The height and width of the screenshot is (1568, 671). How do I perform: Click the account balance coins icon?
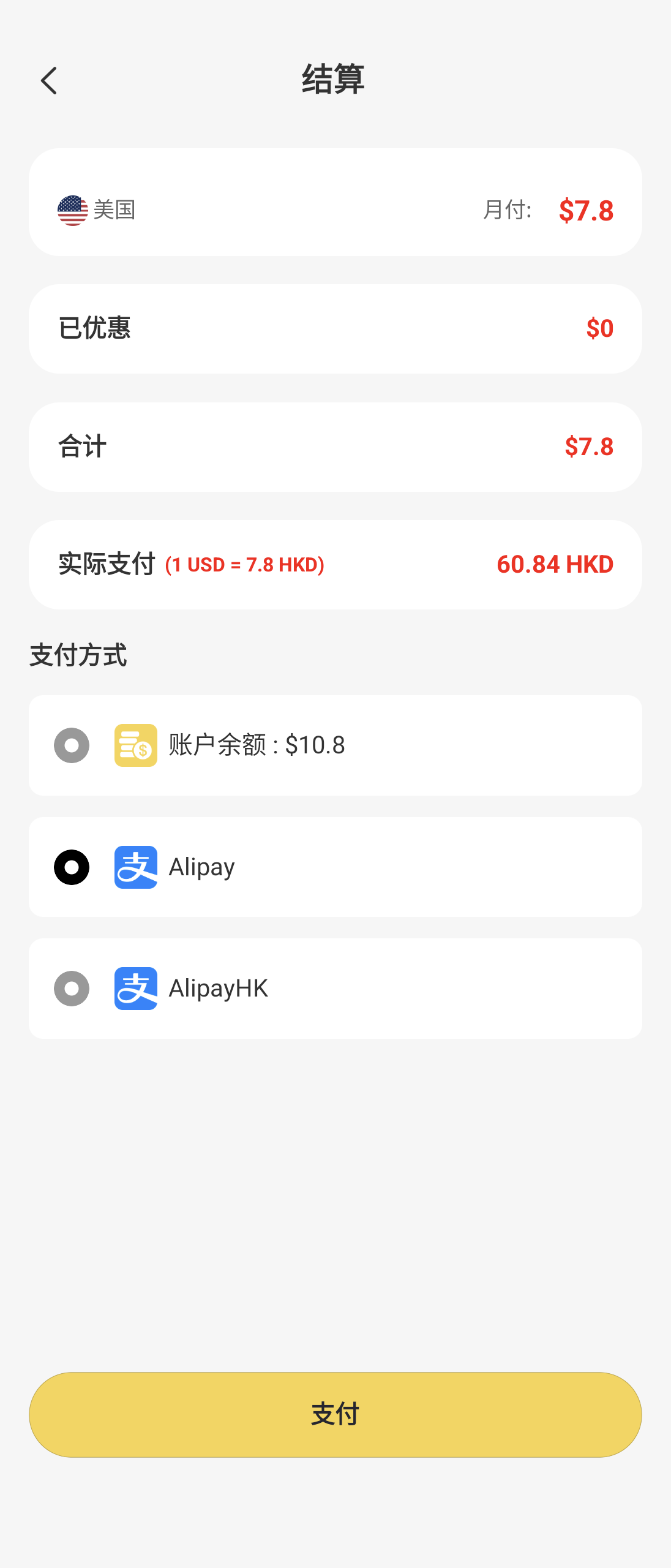(136, 745)
